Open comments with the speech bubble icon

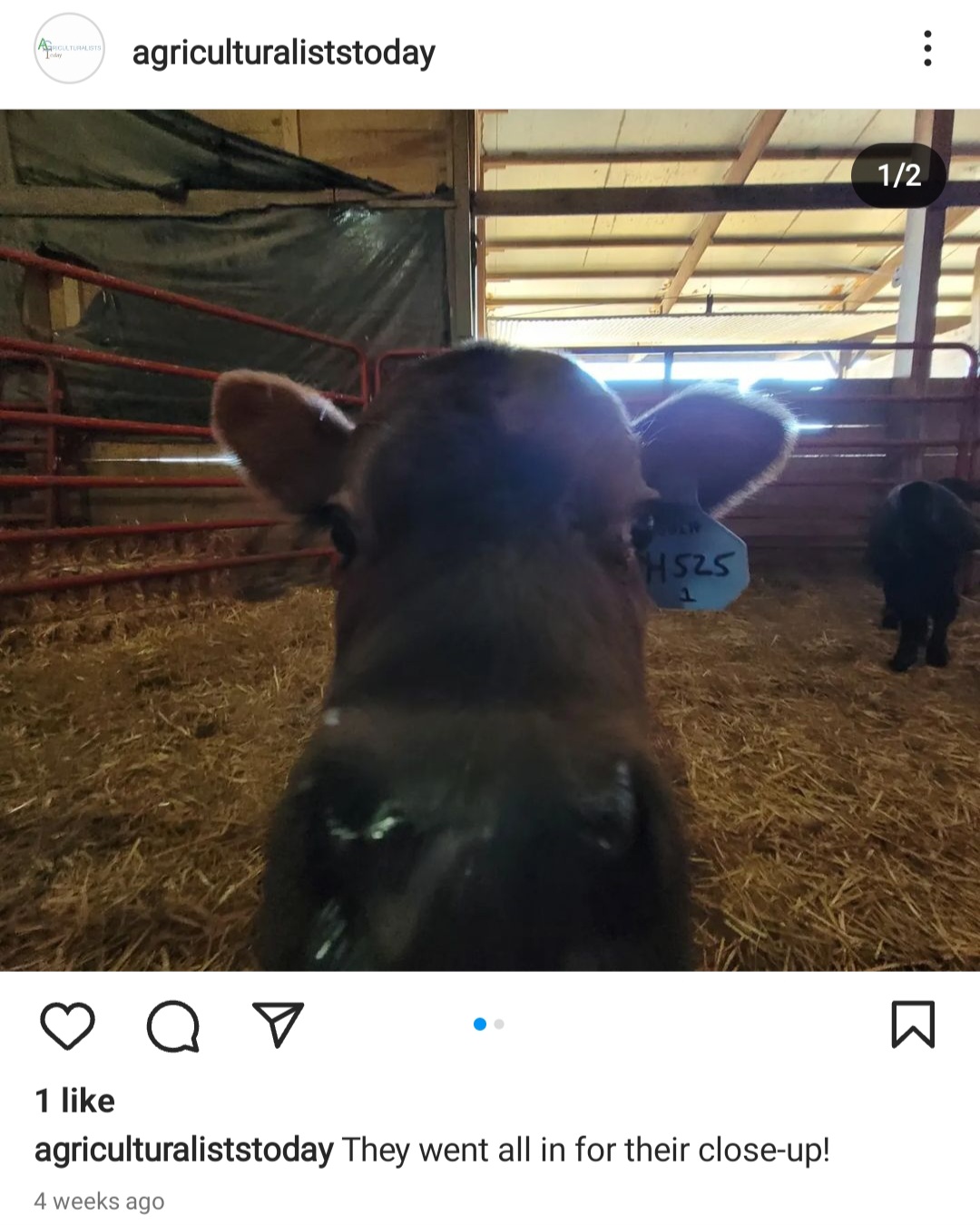172,1026
